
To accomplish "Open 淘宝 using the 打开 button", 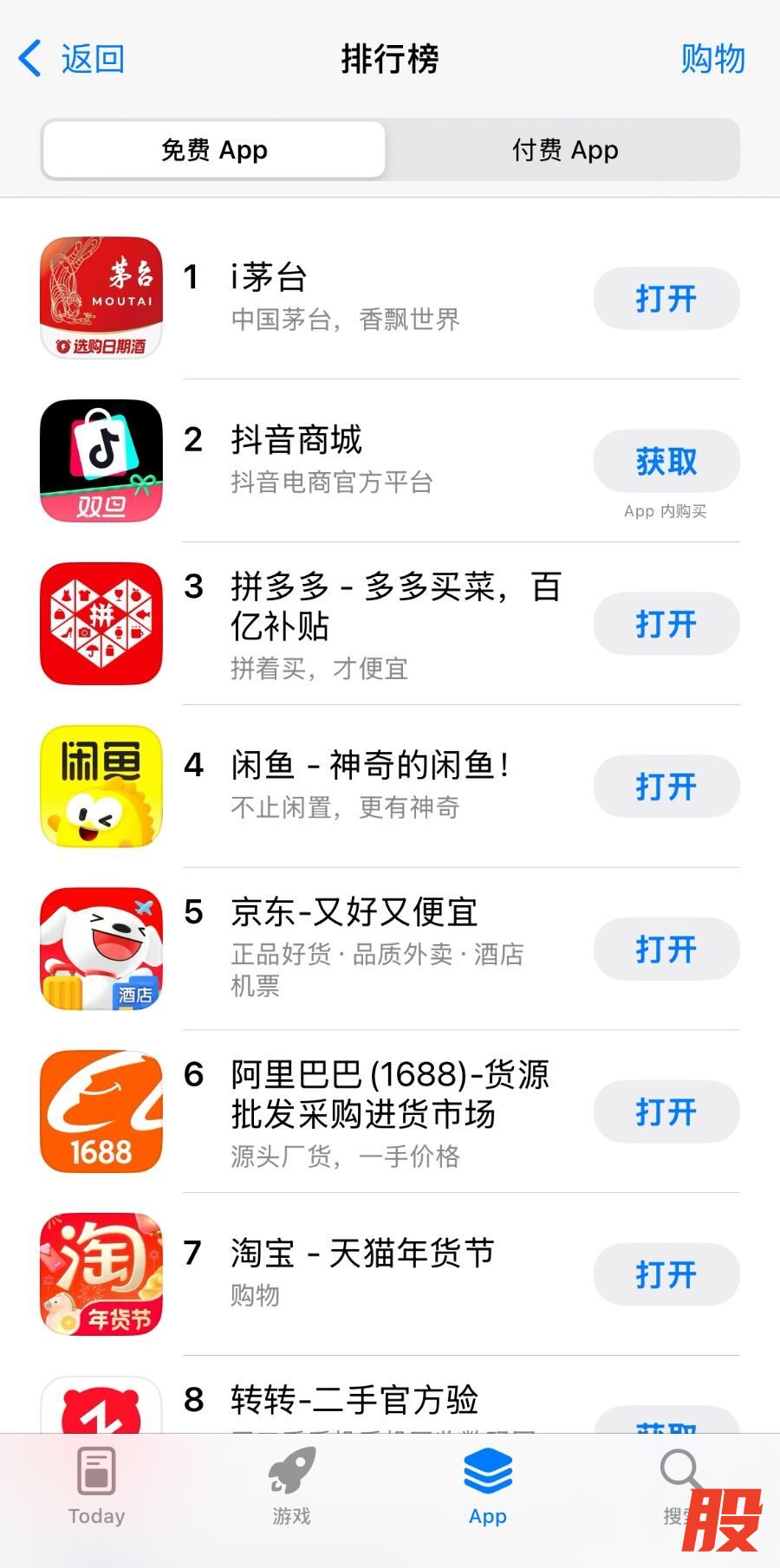I will [666, 1274].
